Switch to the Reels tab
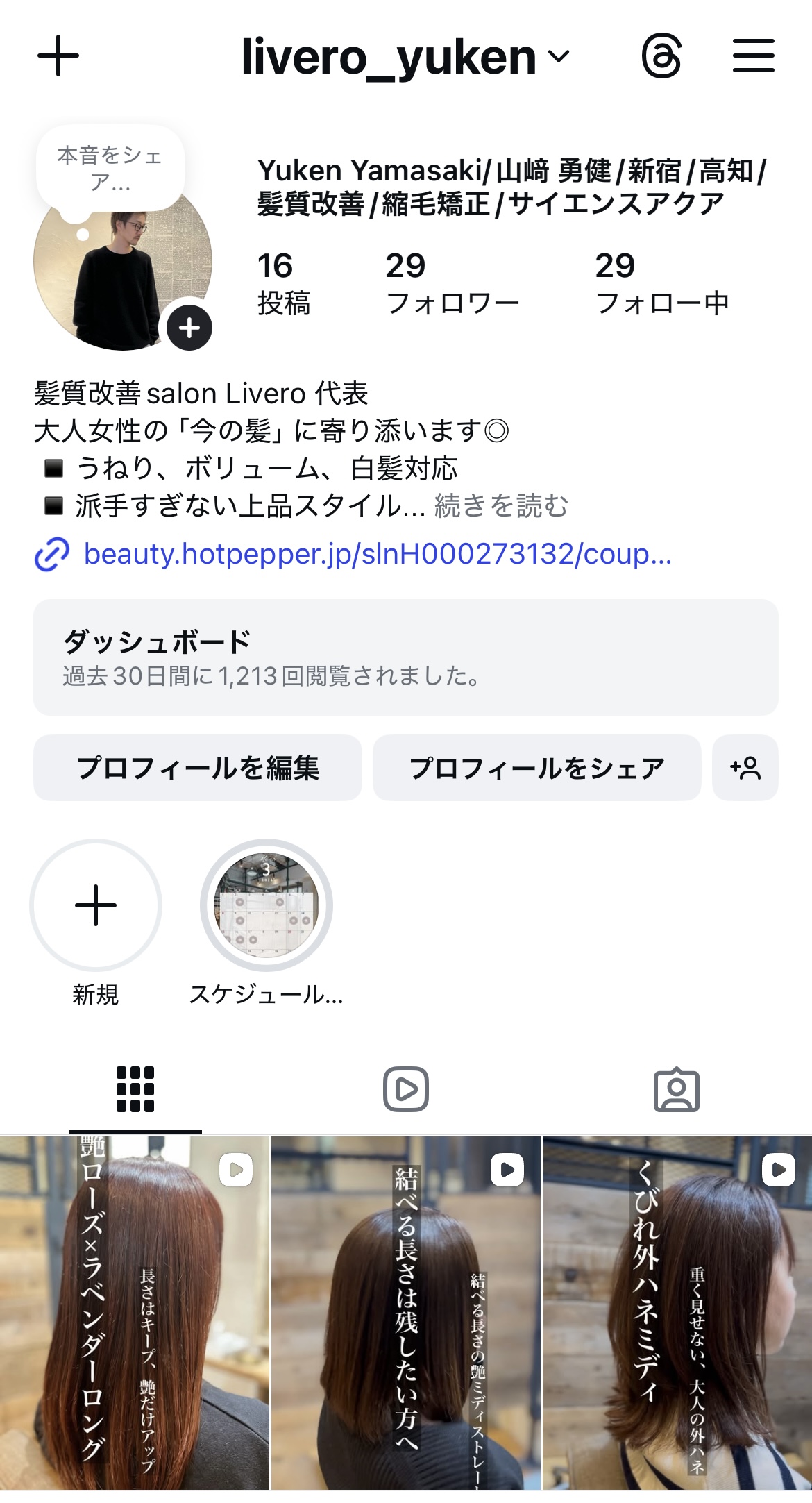This screenshot has width=812, height=1503. pos(406,1089)
